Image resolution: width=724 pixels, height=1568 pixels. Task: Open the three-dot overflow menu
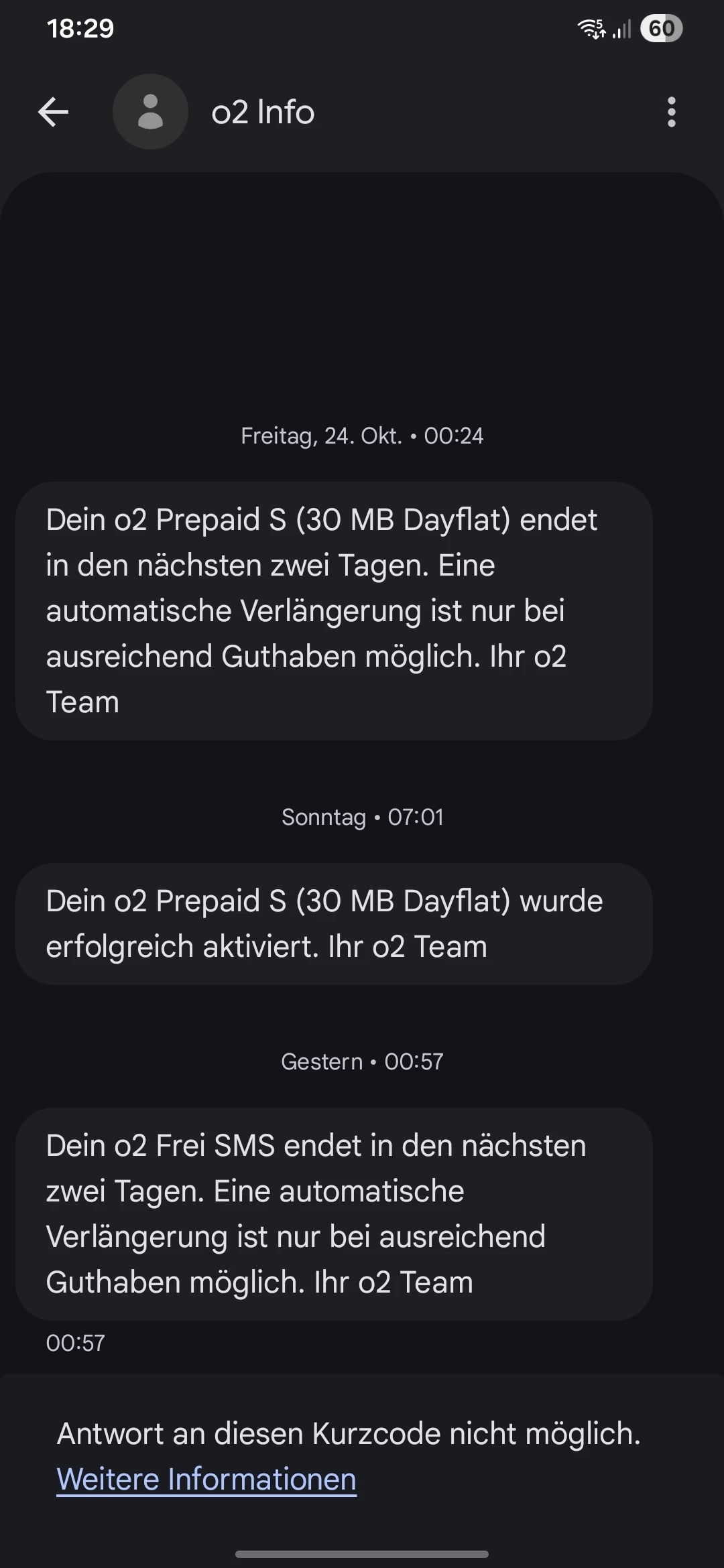coord(671,112)
